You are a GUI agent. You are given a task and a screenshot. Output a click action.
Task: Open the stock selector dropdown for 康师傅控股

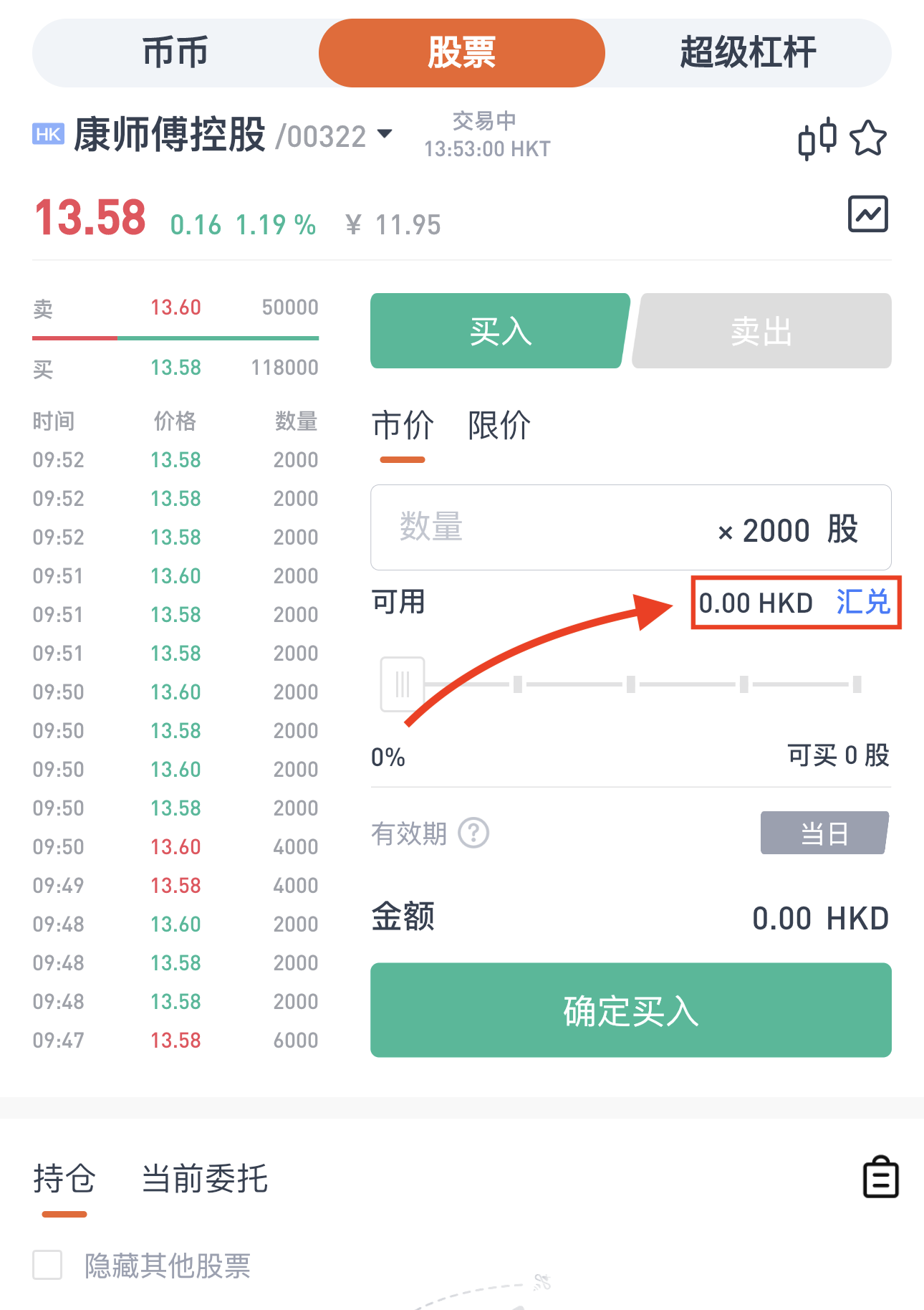(385, 134)
